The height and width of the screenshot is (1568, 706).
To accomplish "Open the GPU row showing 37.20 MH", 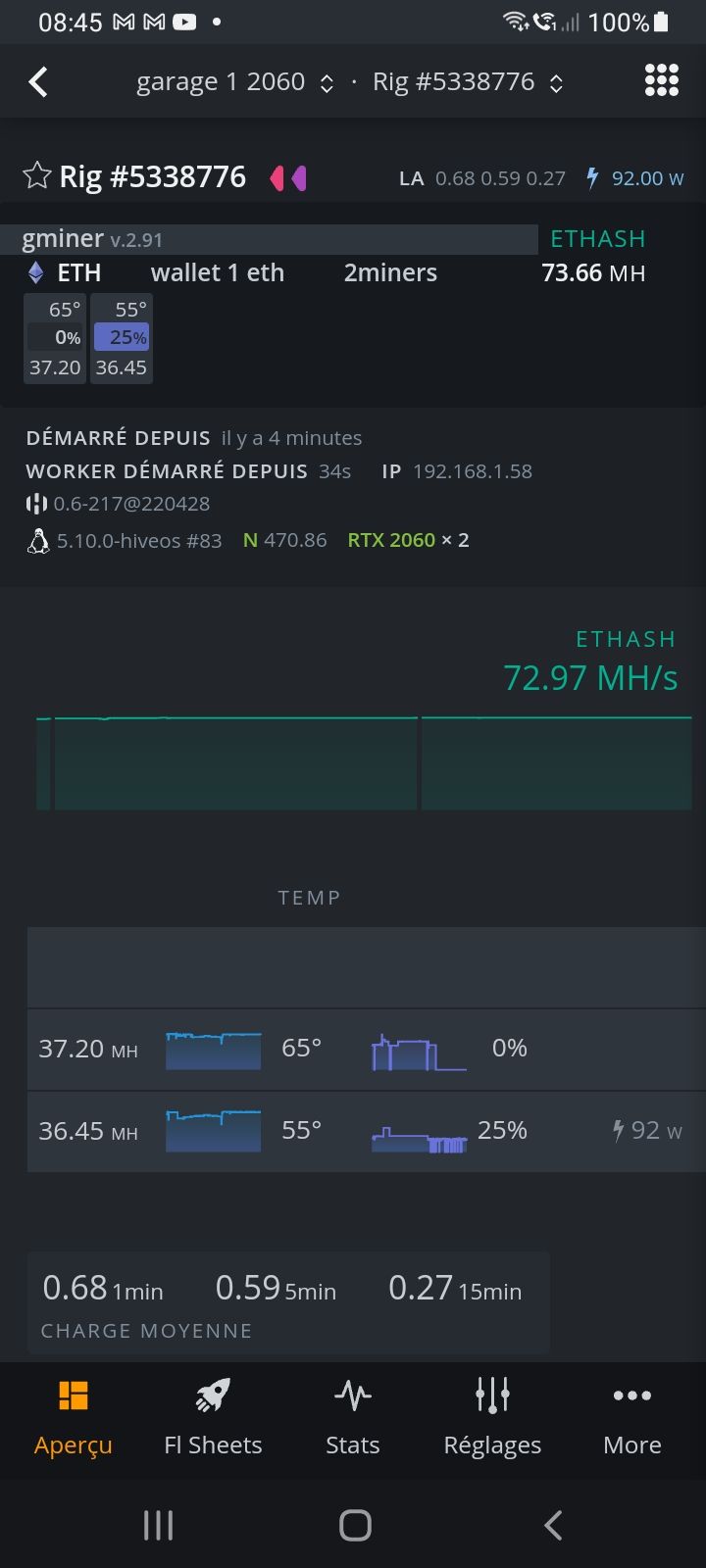I will pyautogui.click(x=353, y=1050).
